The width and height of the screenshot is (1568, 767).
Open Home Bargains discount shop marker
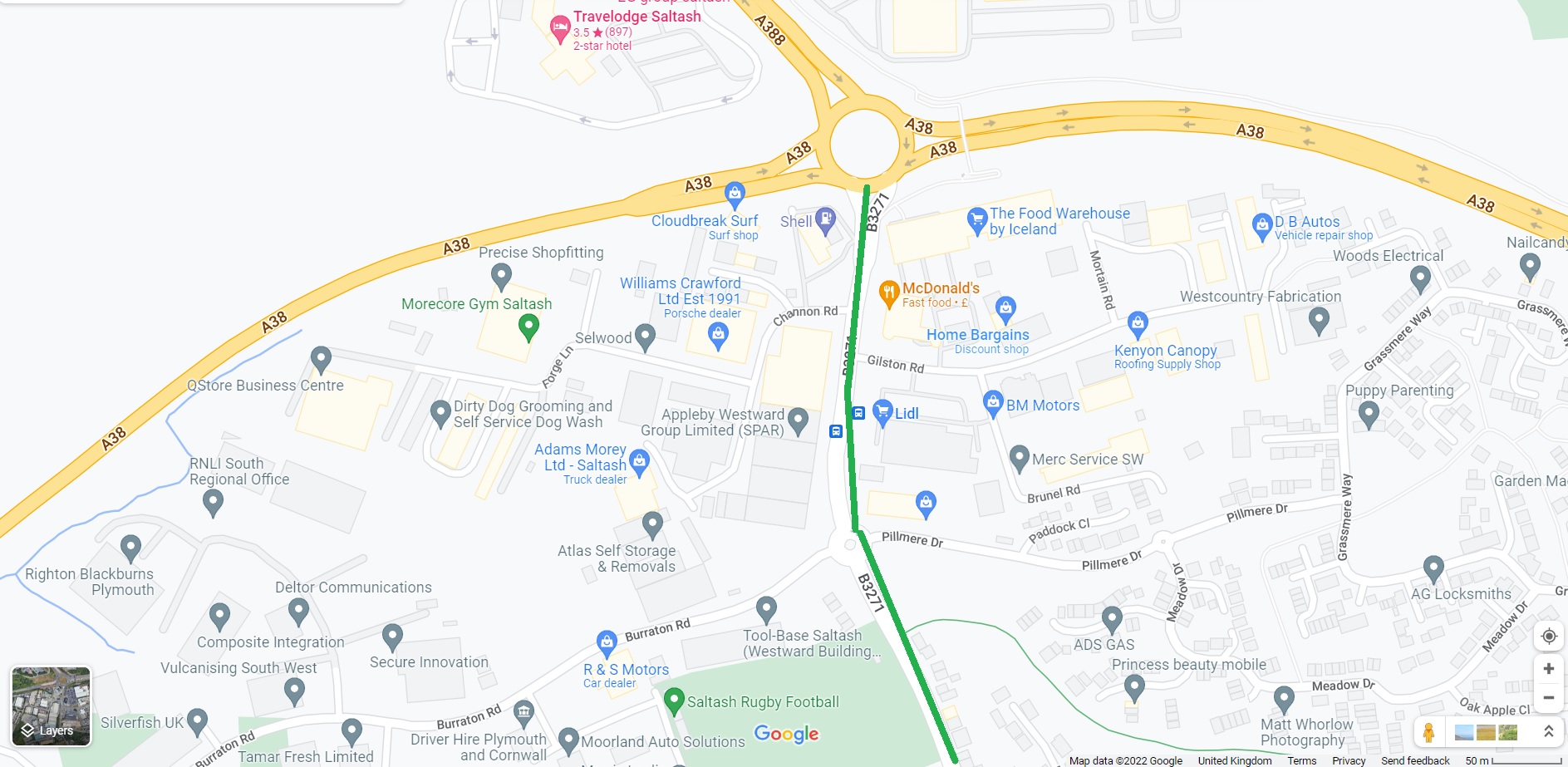coord(1005,309)
